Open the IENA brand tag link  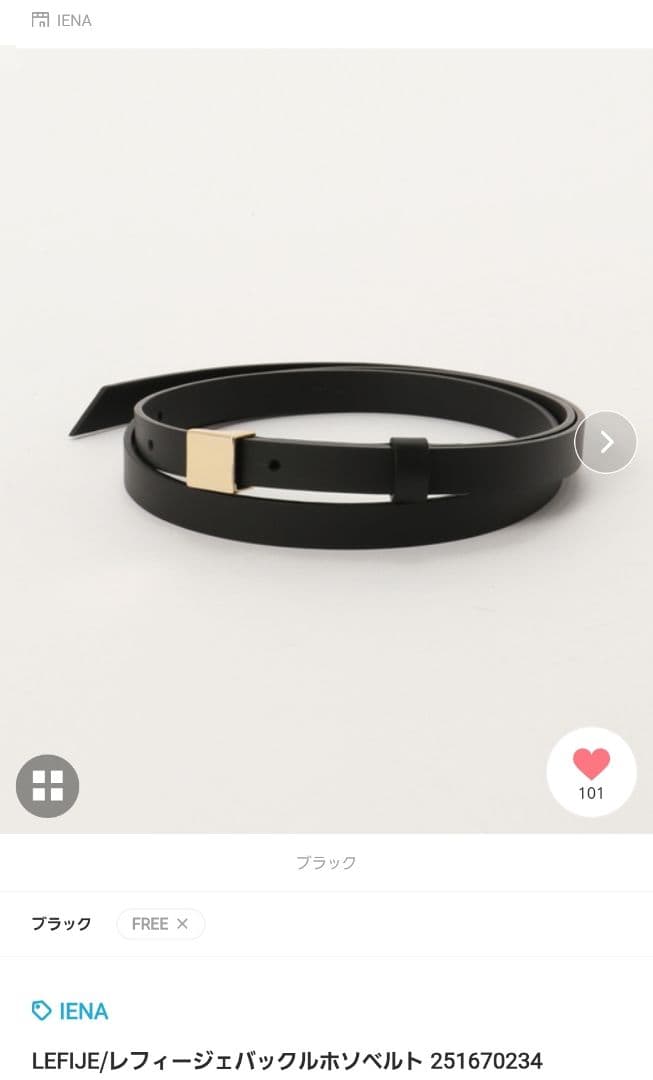(x=70, y=1011)
